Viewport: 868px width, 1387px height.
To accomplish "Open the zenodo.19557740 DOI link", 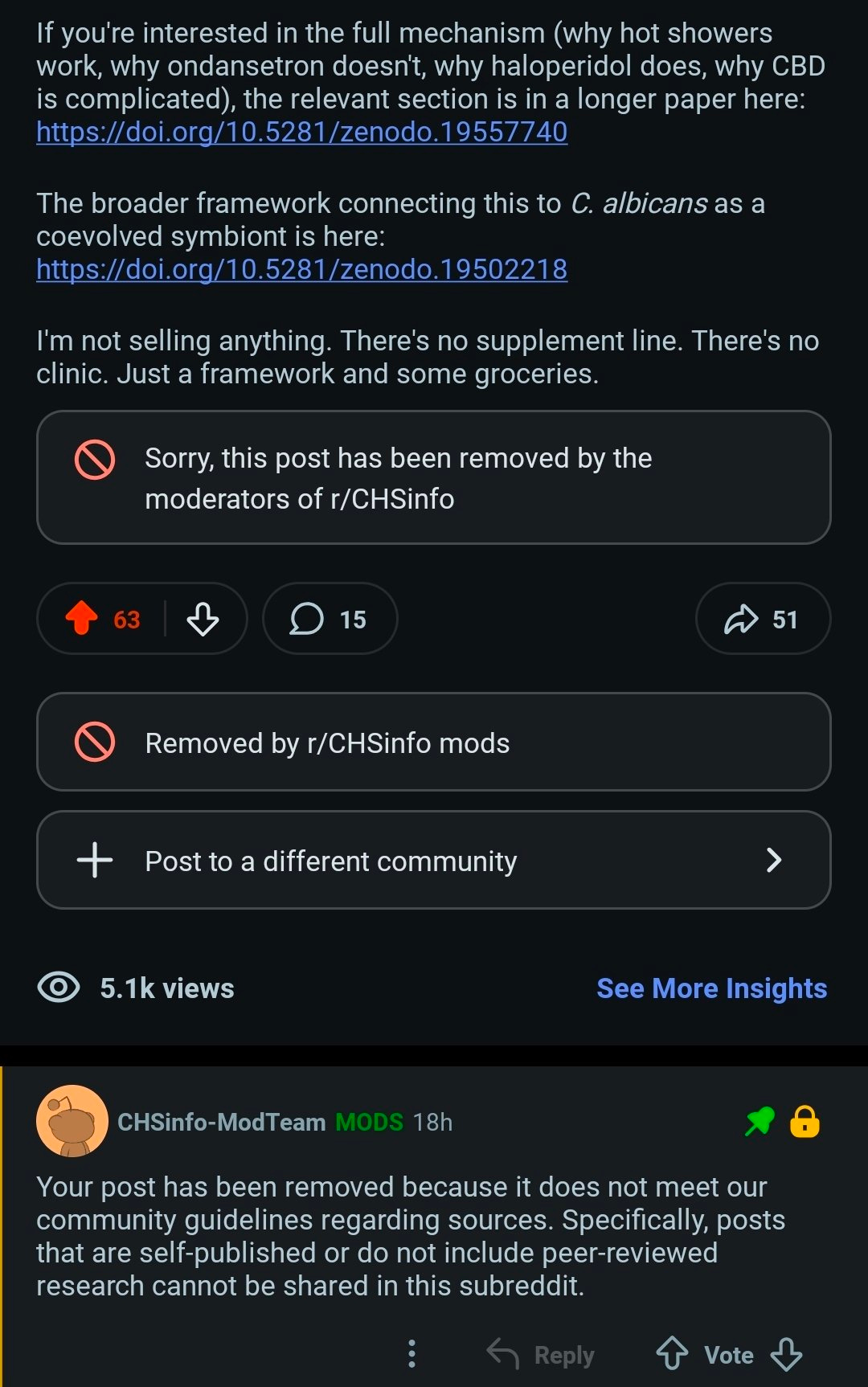I will click(301, 132).
